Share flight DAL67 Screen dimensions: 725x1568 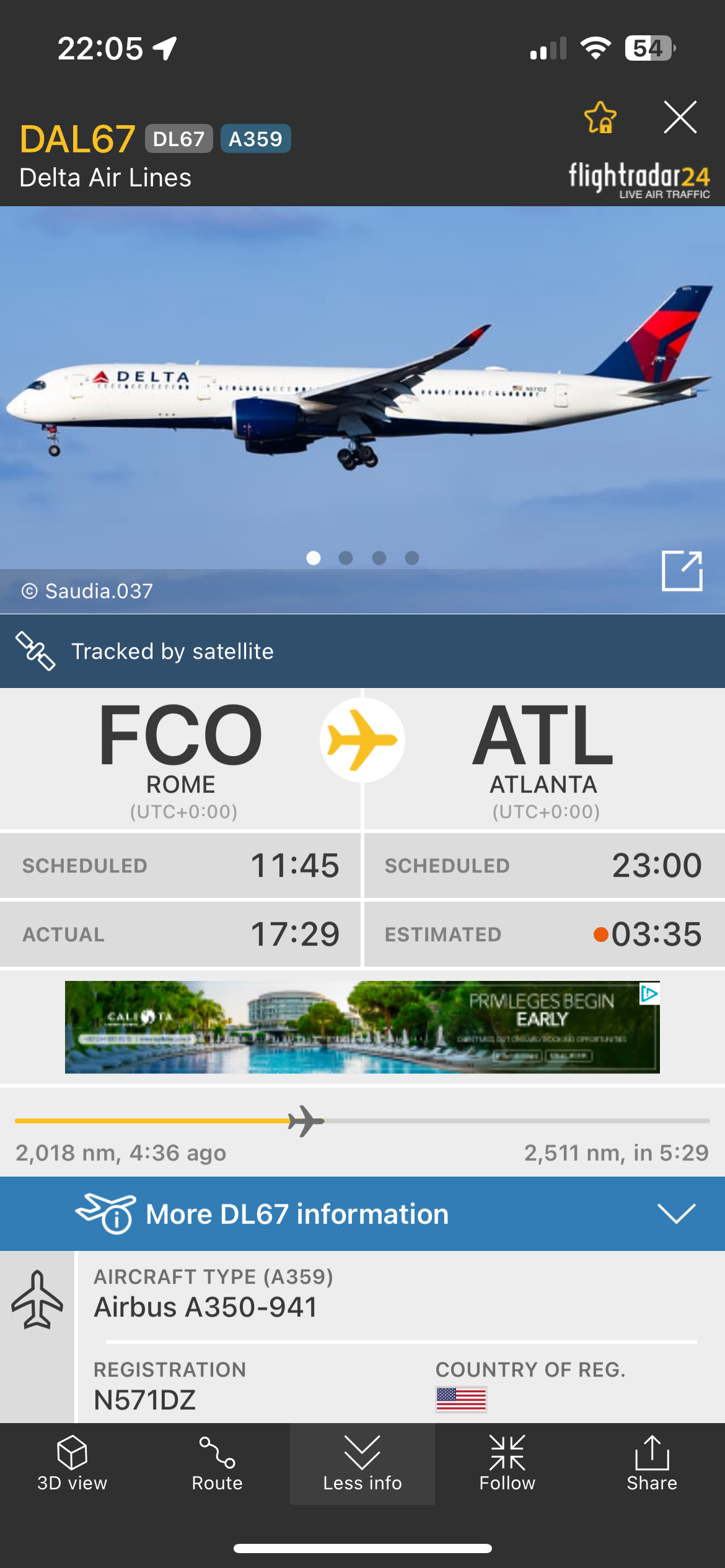tap(652, 1464)
